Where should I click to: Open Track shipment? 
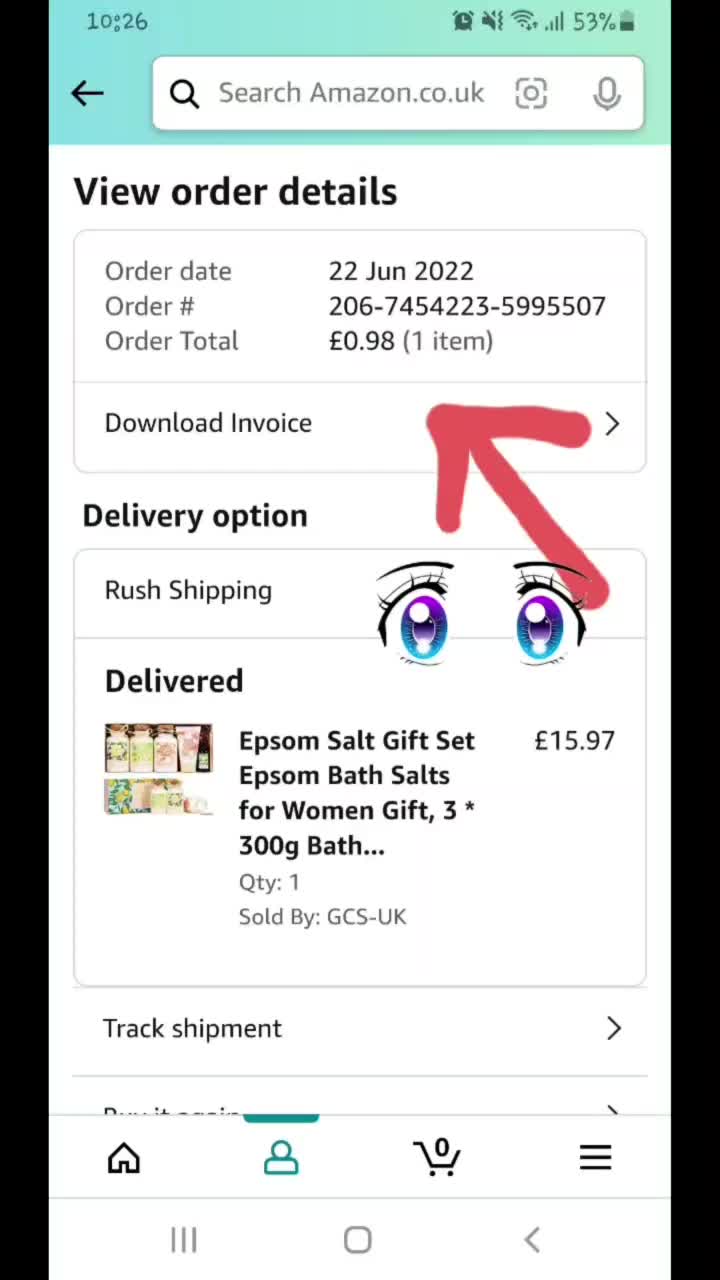point(360,1028)
